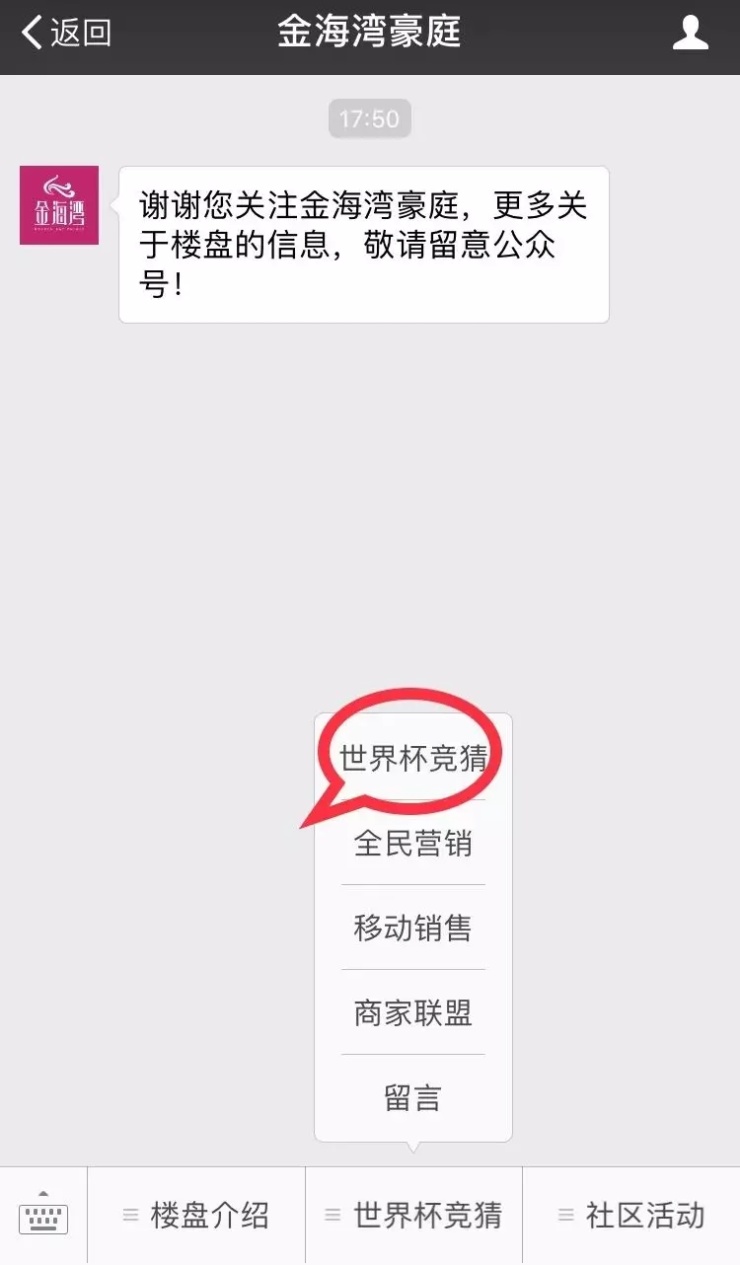
Task: Select 留言 to leave a message
Action: (413, 1097)
